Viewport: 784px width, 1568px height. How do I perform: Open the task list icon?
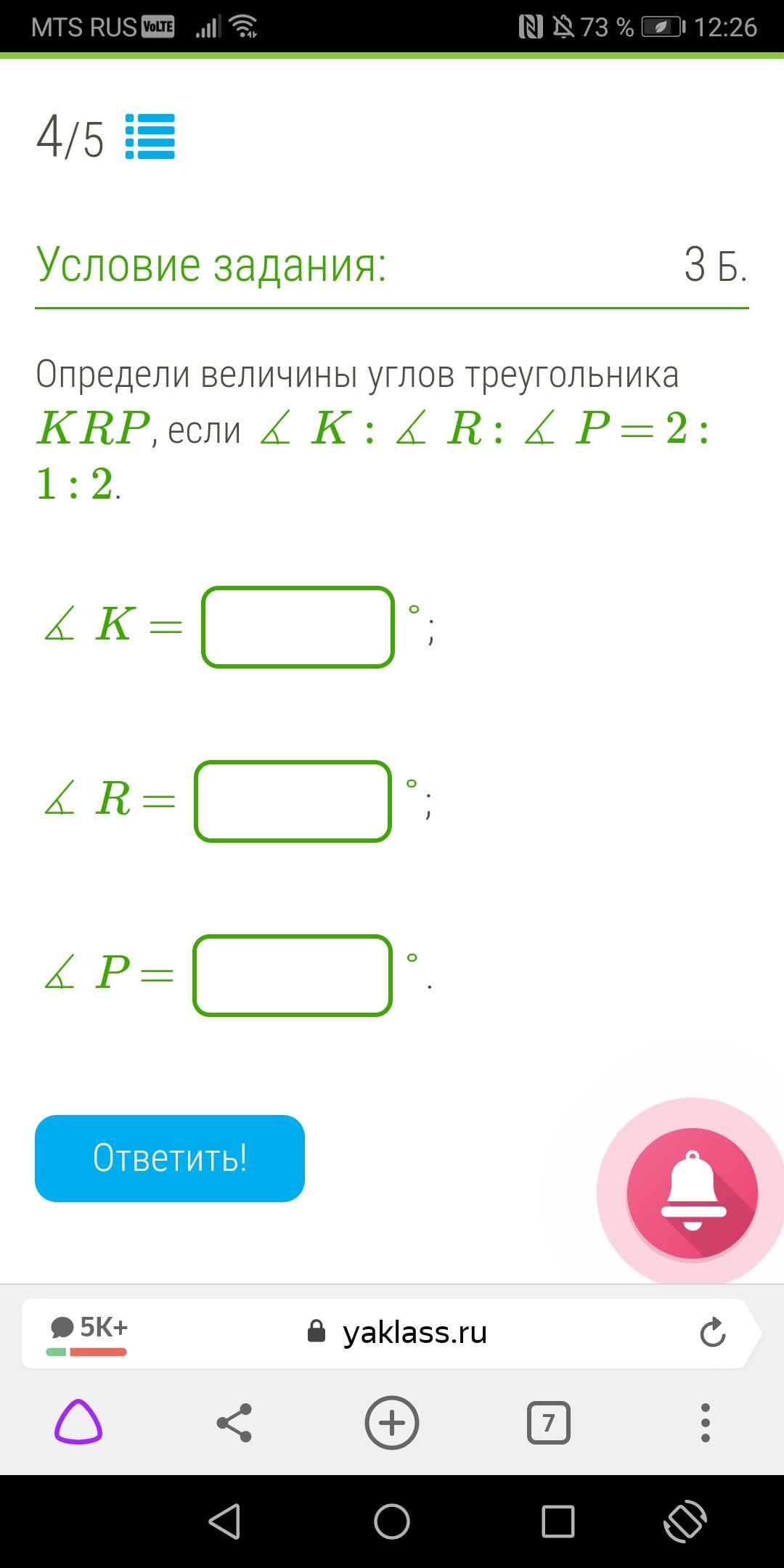150,136
